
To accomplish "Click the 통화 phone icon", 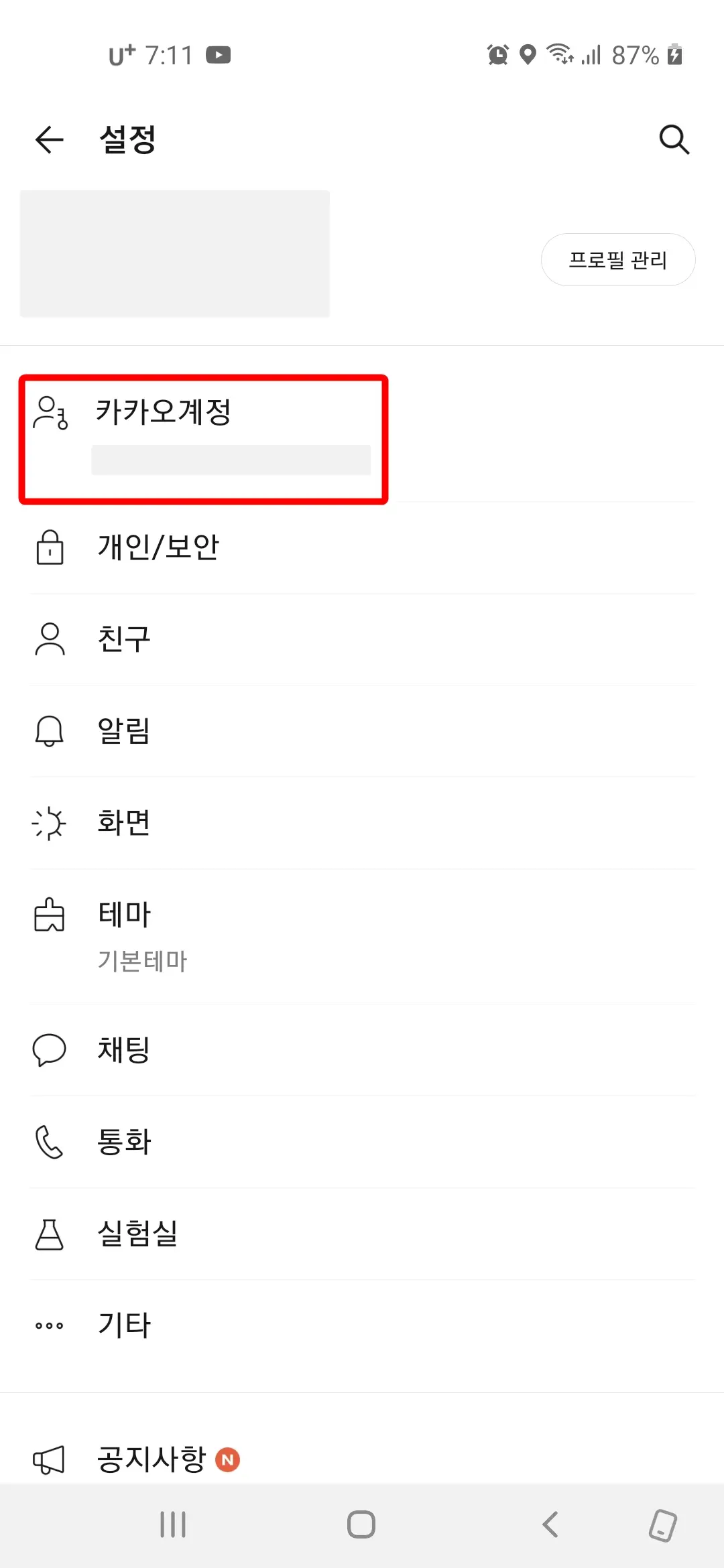I will 50,1142.
